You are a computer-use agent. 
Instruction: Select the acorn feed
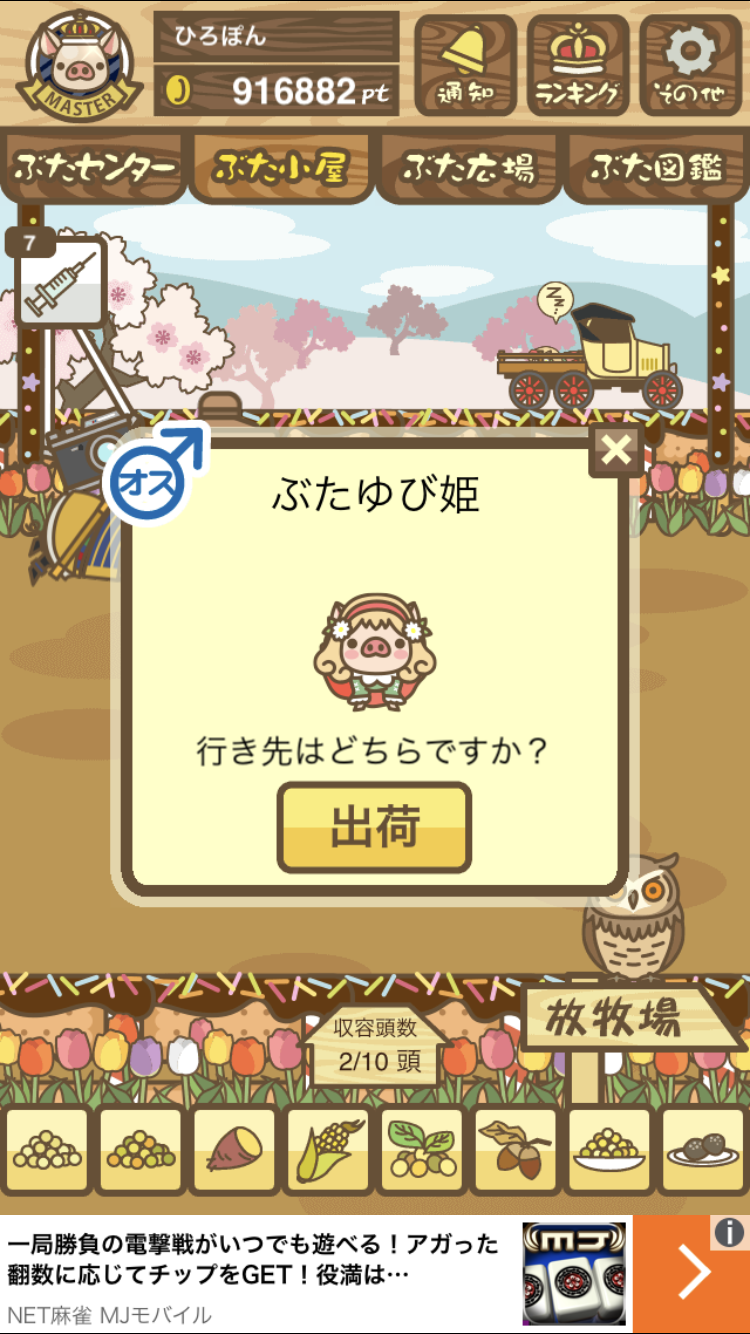coord(515,1151)
